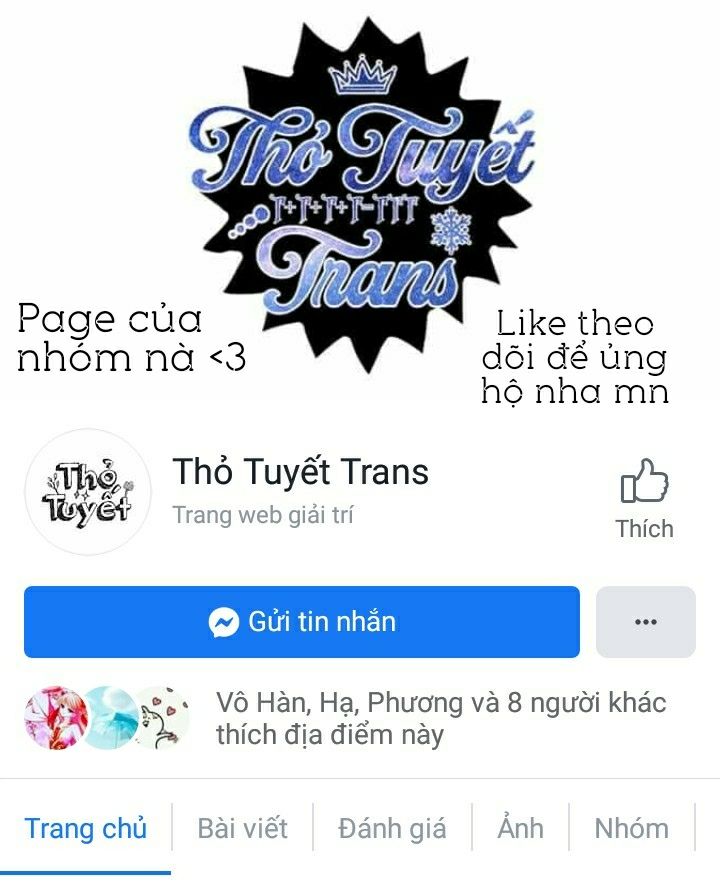This screenshot has width=720, height=894.
Task: Open the Thỏ Tuyết profile picture
Action: coord(88,492)
